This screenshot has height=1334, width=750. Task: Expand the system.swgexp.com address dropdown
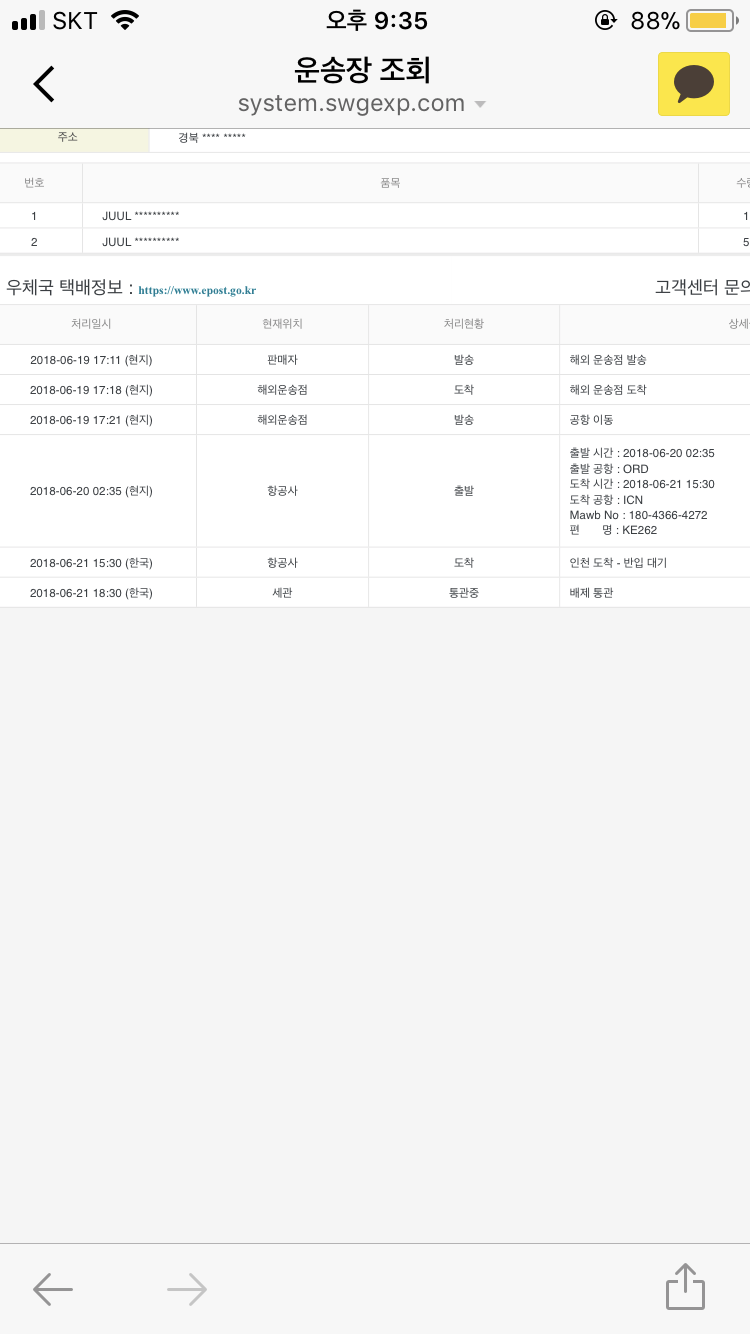(480, 104)
